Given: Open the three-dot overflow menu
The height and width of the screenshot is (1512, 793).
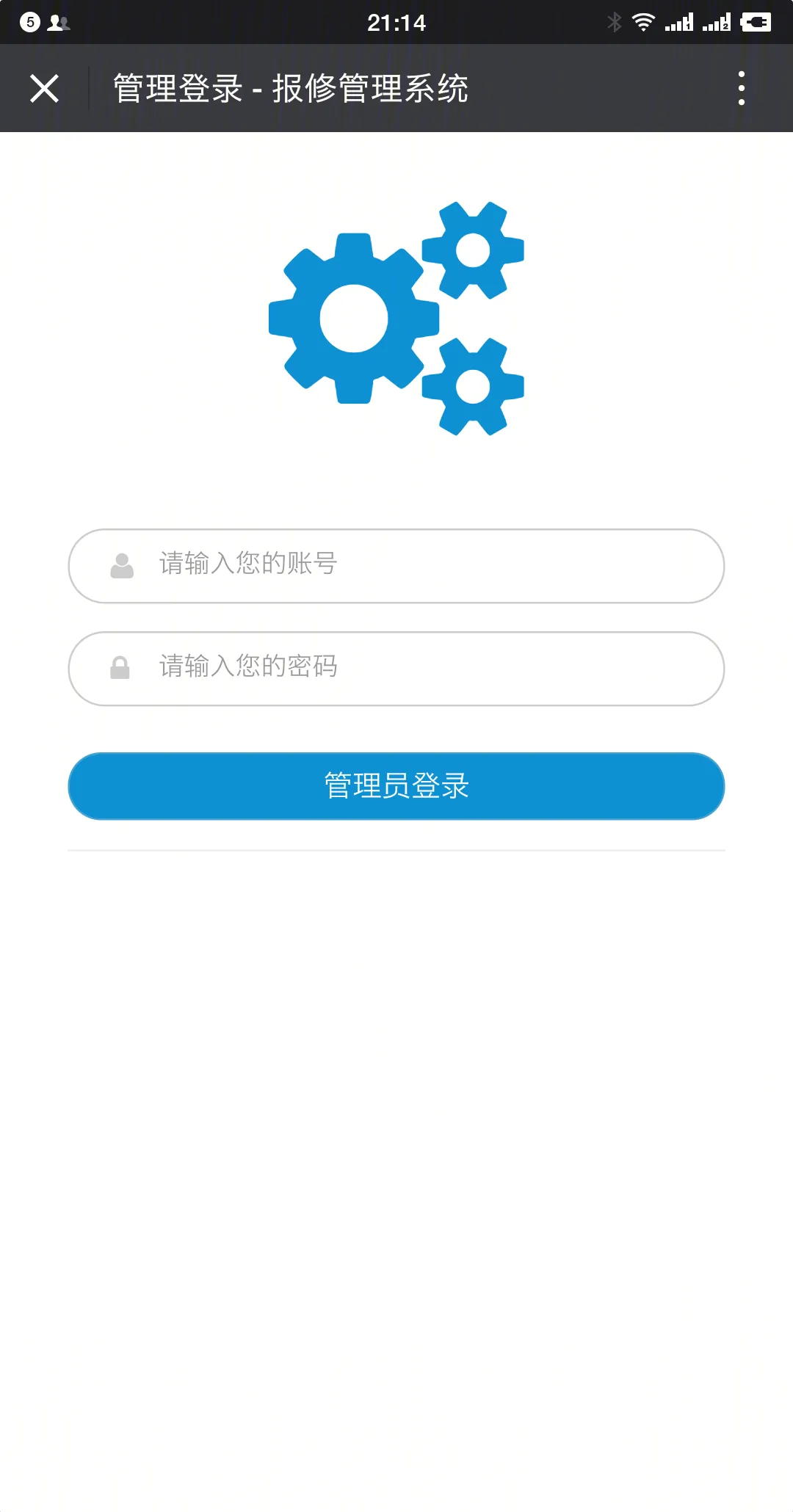Looking at the screenshot, I should [x=741, y=89].
